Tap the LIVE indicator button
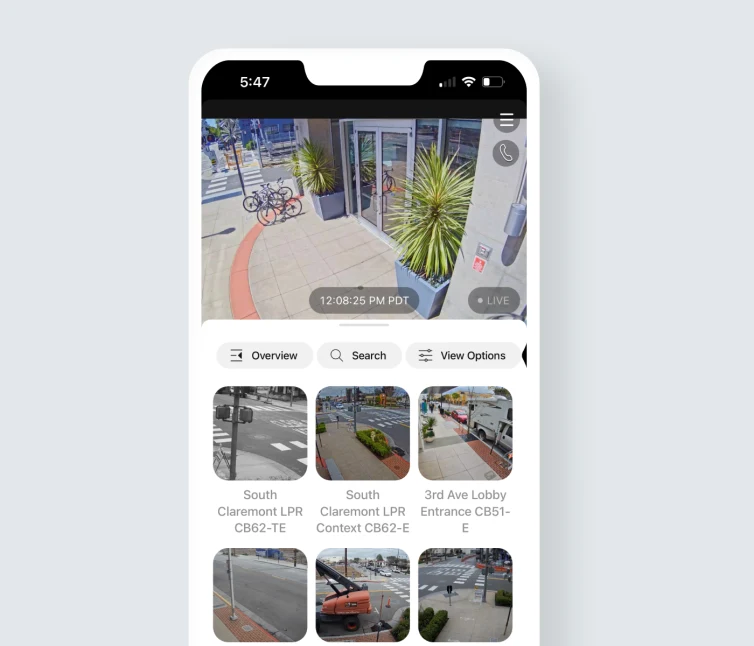Screen dimensions: 754x646 [494, 300]
